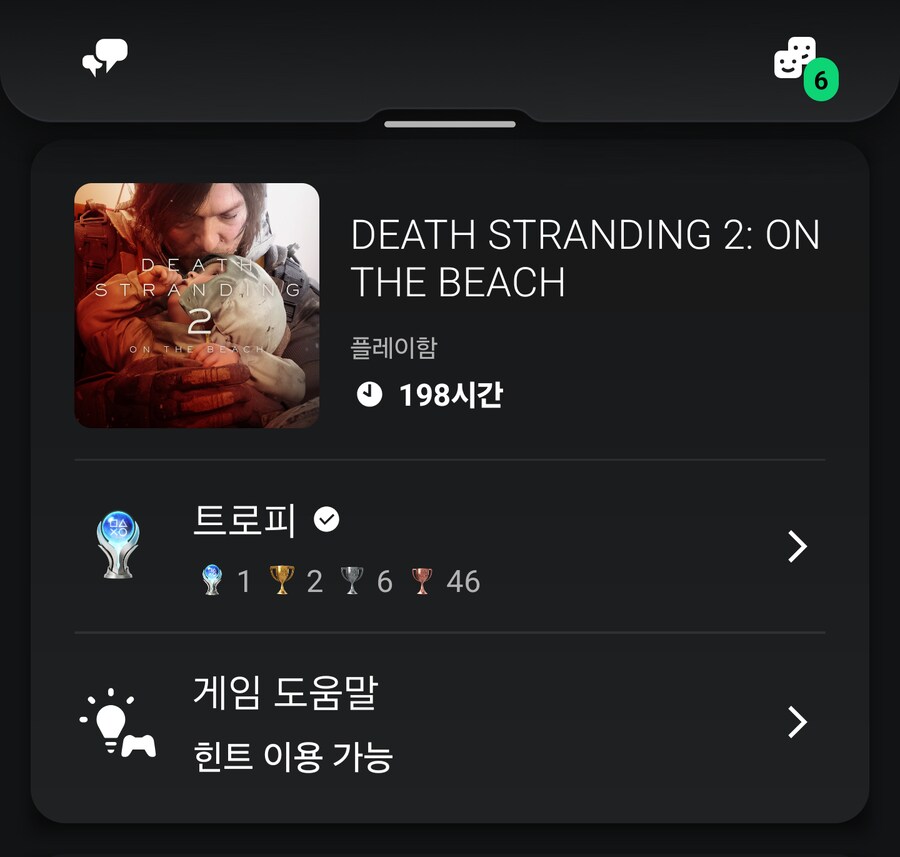Open the chat messages icon
Image resolution: width=900 pixels, height=857 pixels.
104,58
